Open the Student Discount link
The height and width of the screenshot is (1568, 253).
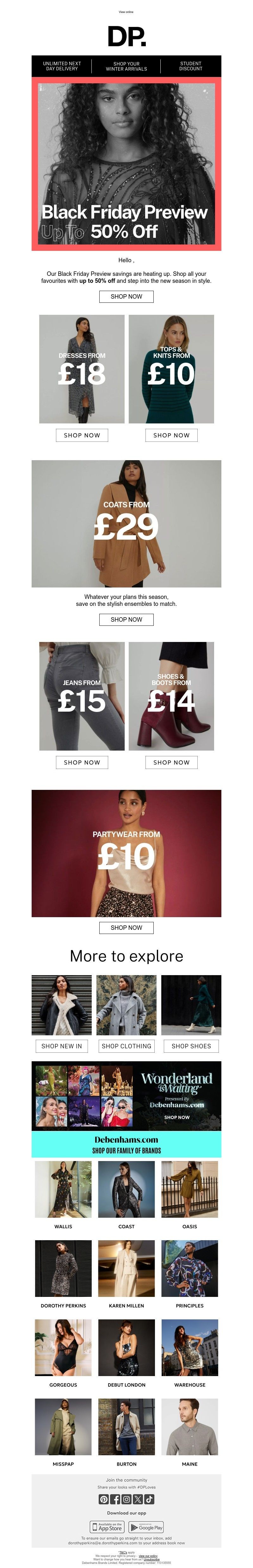pyautogui.click(x=190, y=66)
